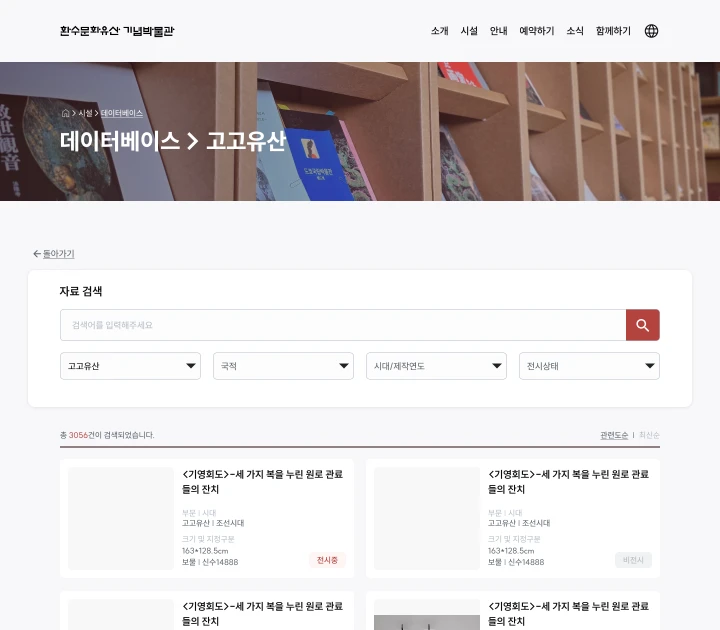Open the 데이터베이스 breadcrumb link
The width and height of the screenshot is (720, 630).
(122, 113)
